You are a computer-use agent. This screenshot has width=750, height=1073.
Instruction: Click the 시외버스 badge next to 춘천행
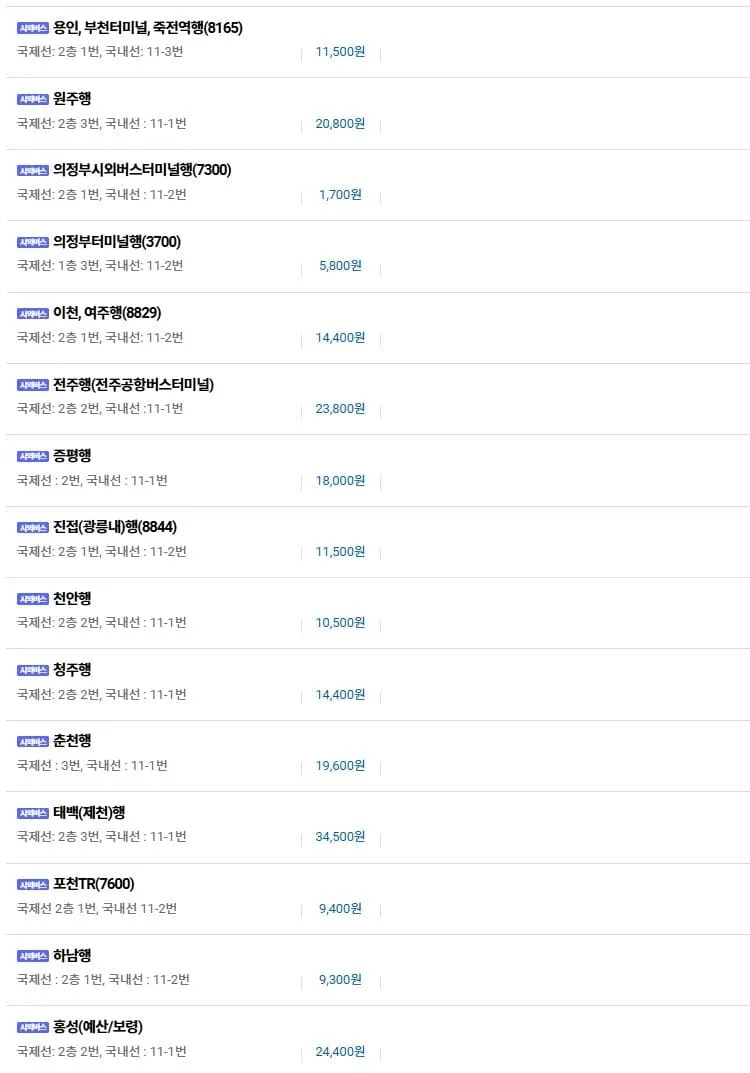[33, 741]
